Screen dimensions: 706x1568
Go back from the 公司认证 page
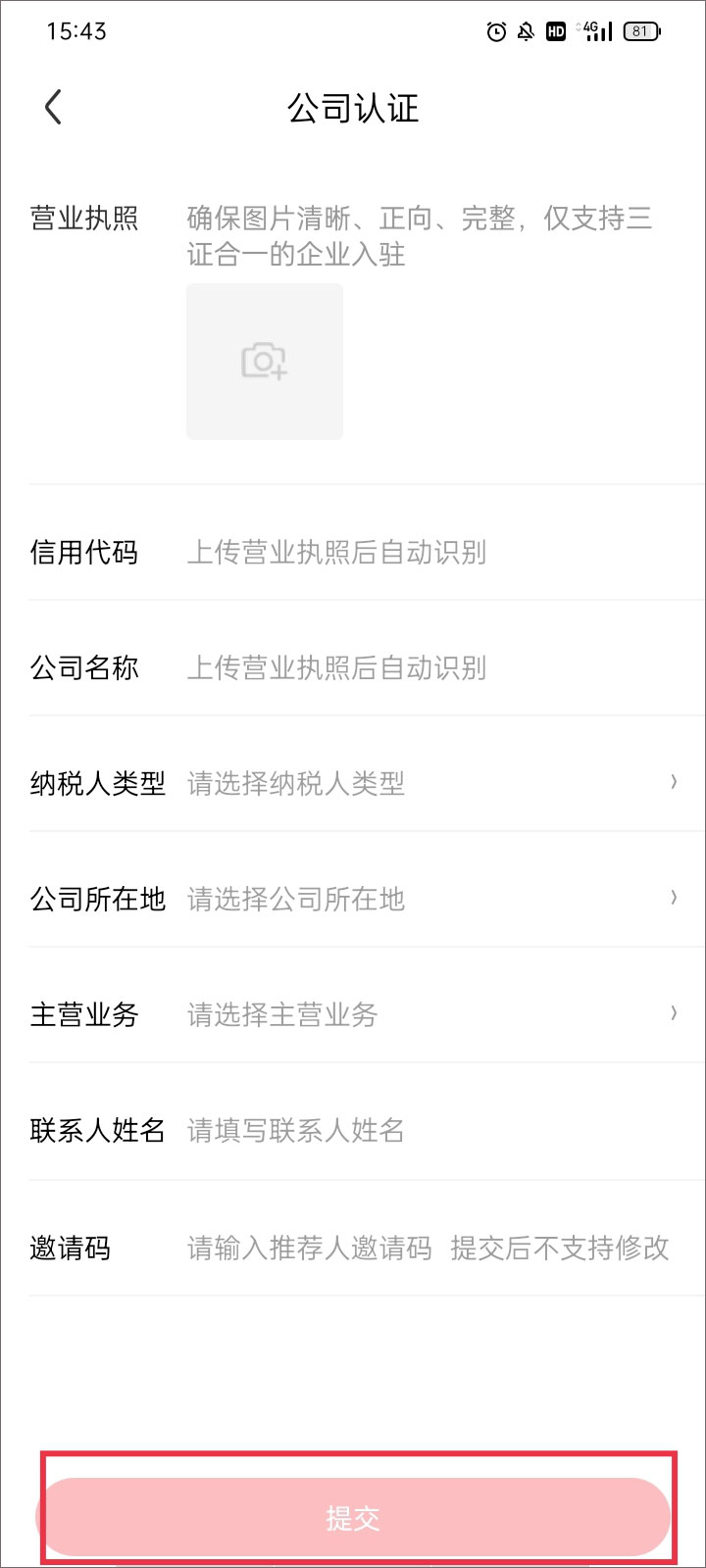coord(54,107)
